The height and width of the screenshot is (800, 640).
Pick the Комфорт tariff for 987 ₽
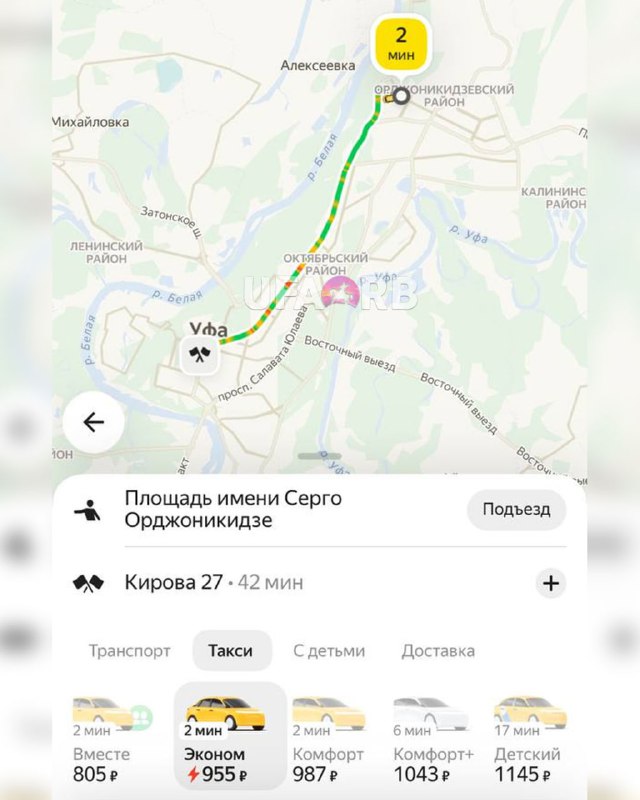(x=329, y=740)
